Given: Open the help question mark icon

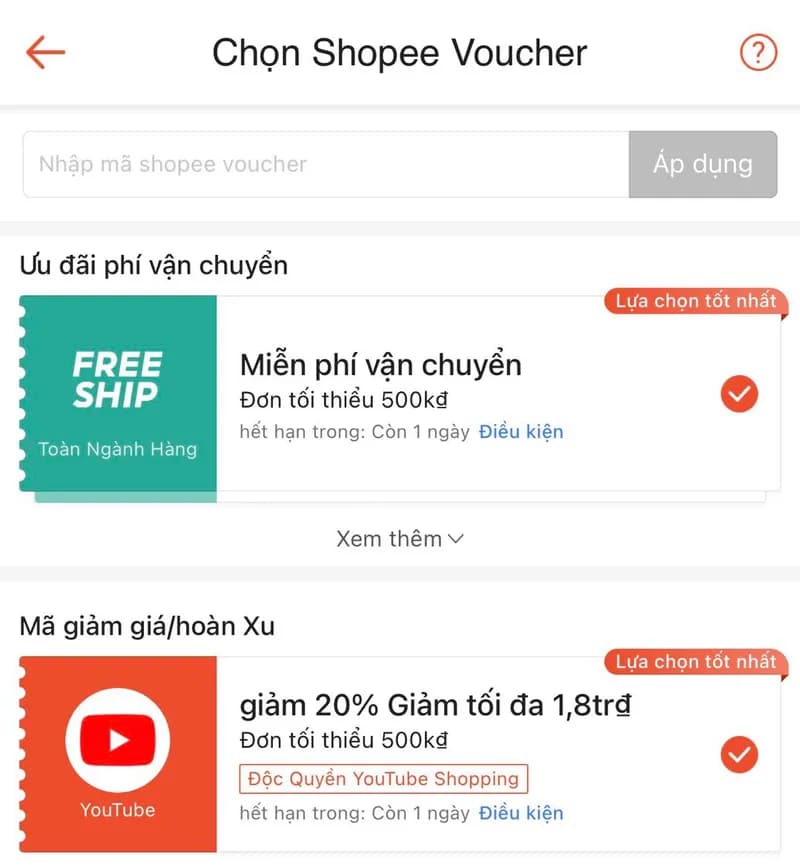Looking at the screenshot, I should pyautogui.click(x=757, y=53).
